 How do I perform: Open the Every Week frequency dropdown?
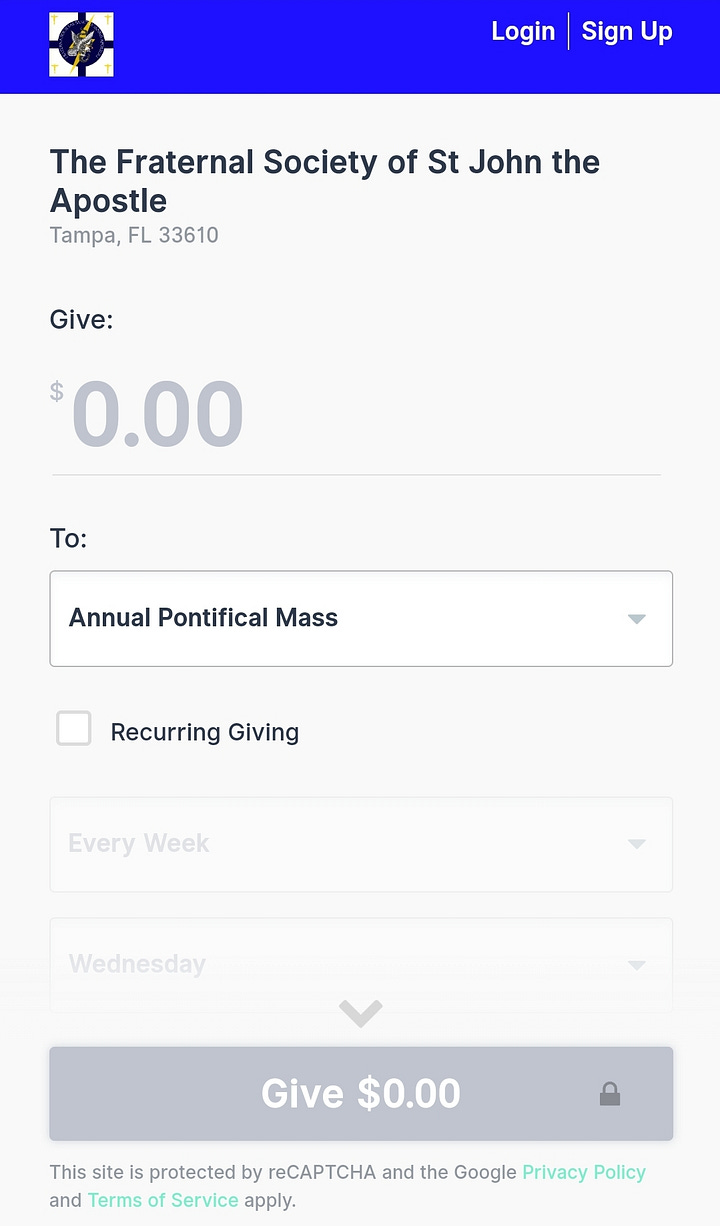361,844
